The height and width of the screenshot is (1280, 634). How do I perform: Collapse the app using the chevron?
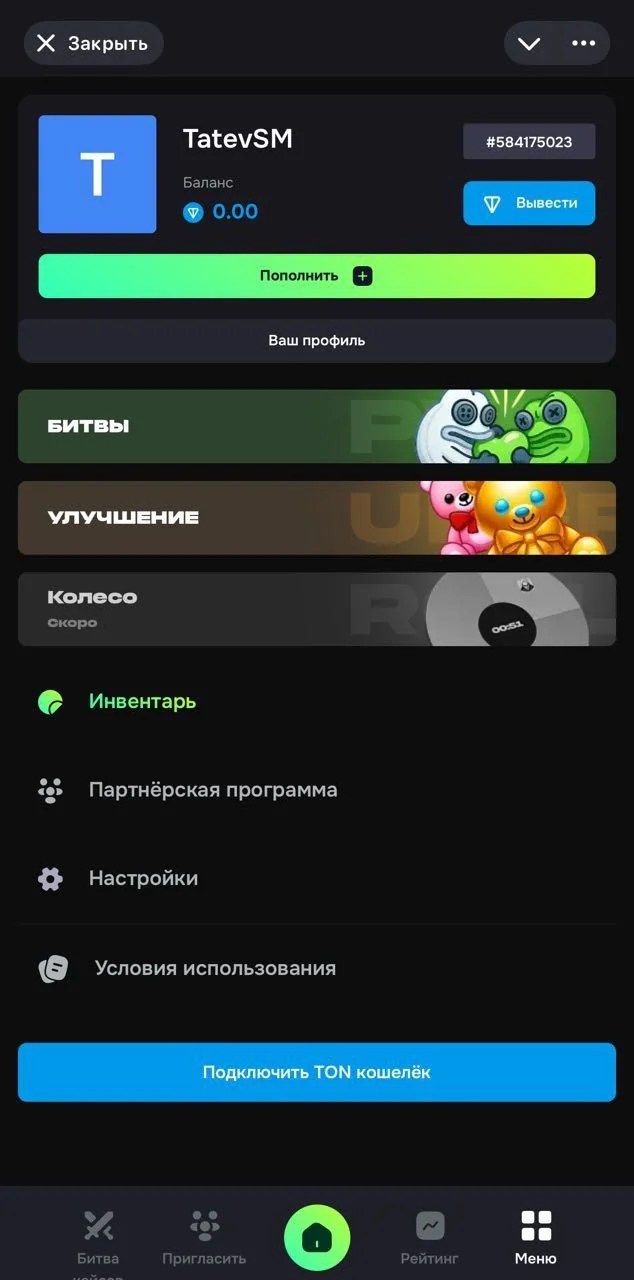(x=529, y=43)
